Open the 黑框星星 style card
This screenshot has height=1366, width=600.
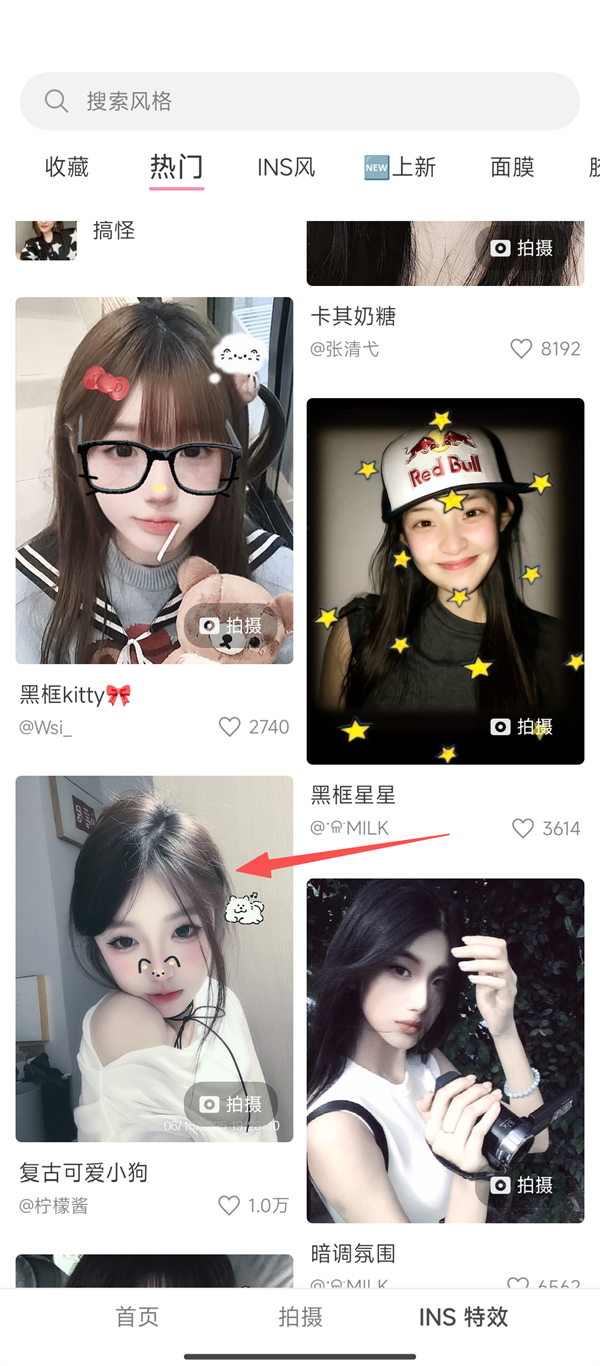point(445,580)
